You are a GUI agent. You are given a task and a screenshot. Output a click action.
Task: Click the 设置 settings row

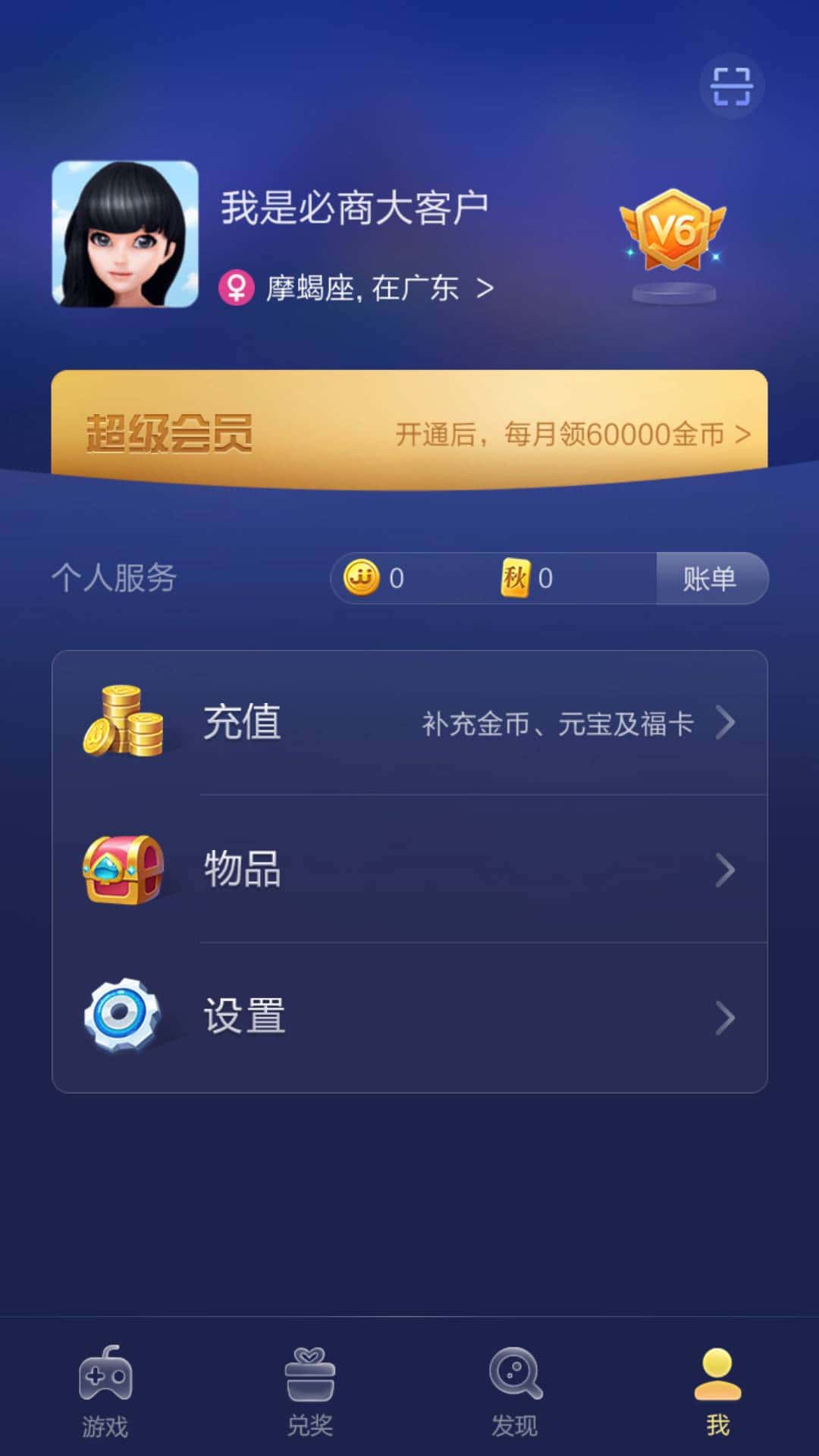click(409, 1016)
